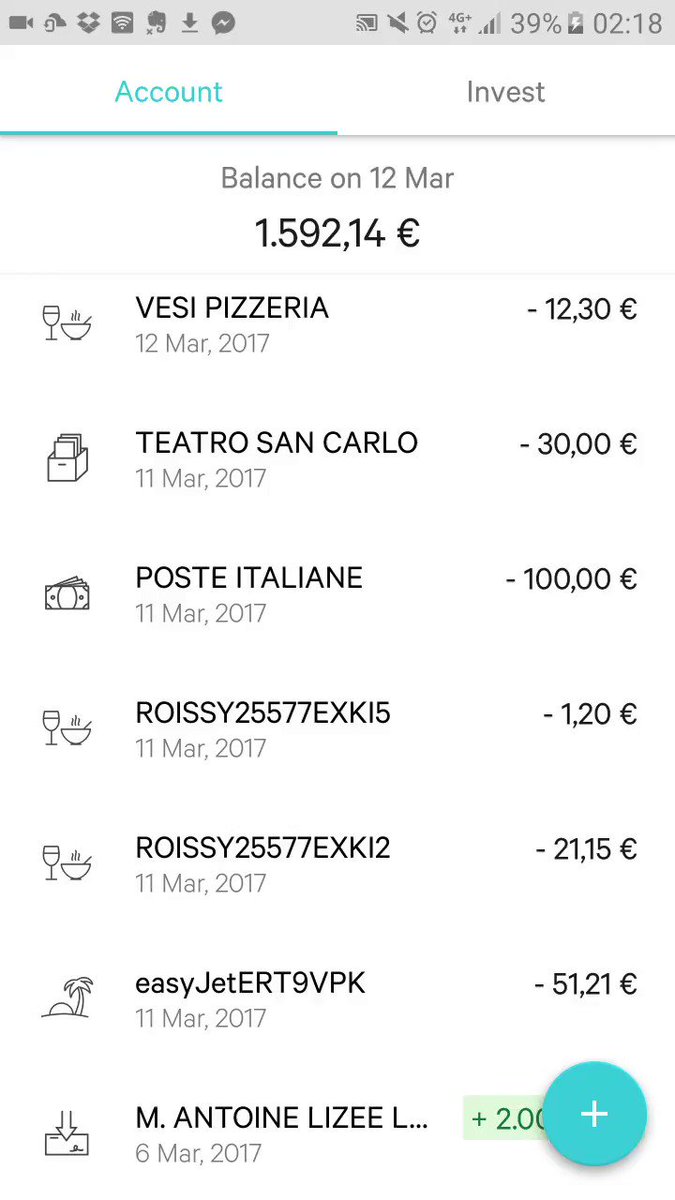This screenshot has width=675, height=1200.
Task: Open the ROISSY25577EXKI2 transaction
Action: 337,865
